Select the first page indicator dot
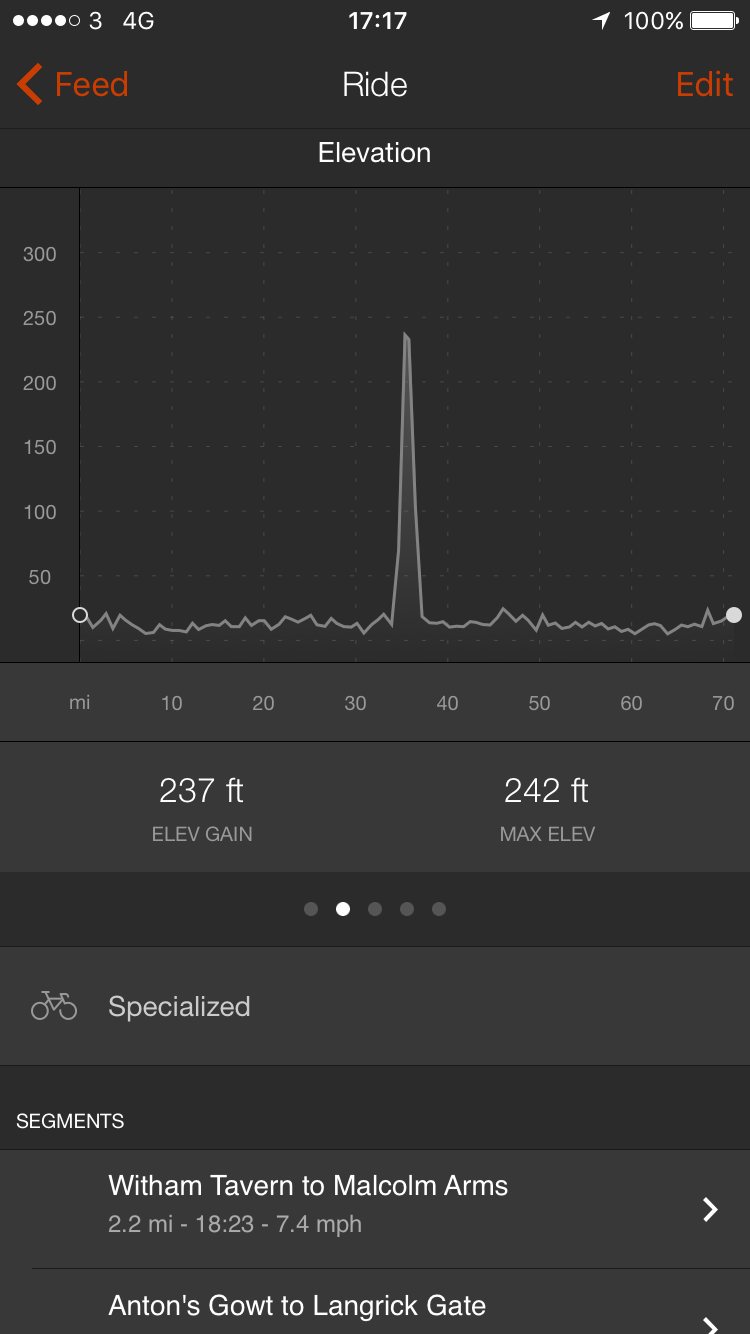Viewport: 750px width, 1334px height. coord(311,909)
